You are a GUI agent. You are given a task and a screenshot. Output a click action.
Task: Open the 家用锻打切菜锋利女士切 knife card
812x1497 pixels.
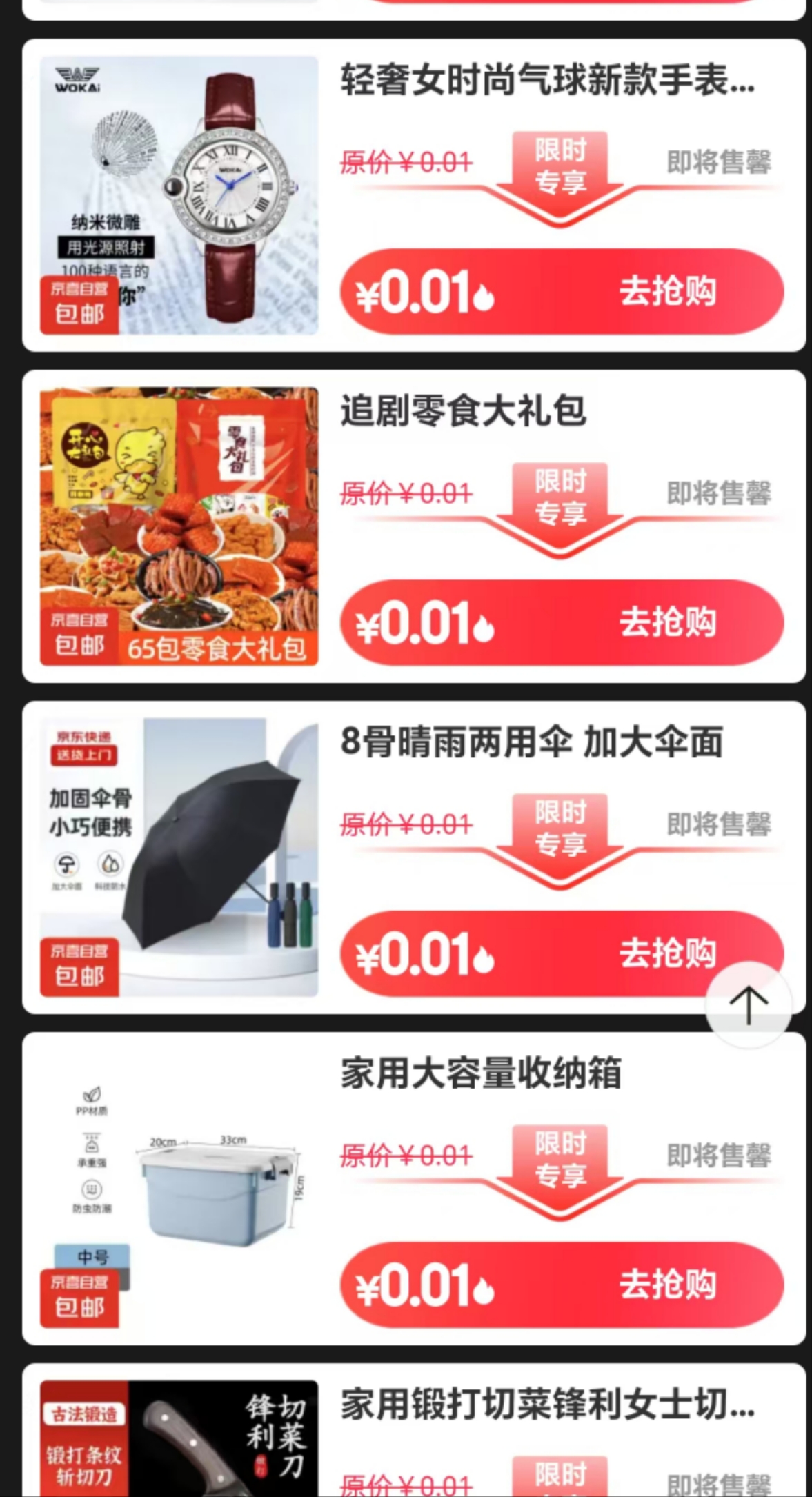pyautogui.click(x=414, y=1430)
